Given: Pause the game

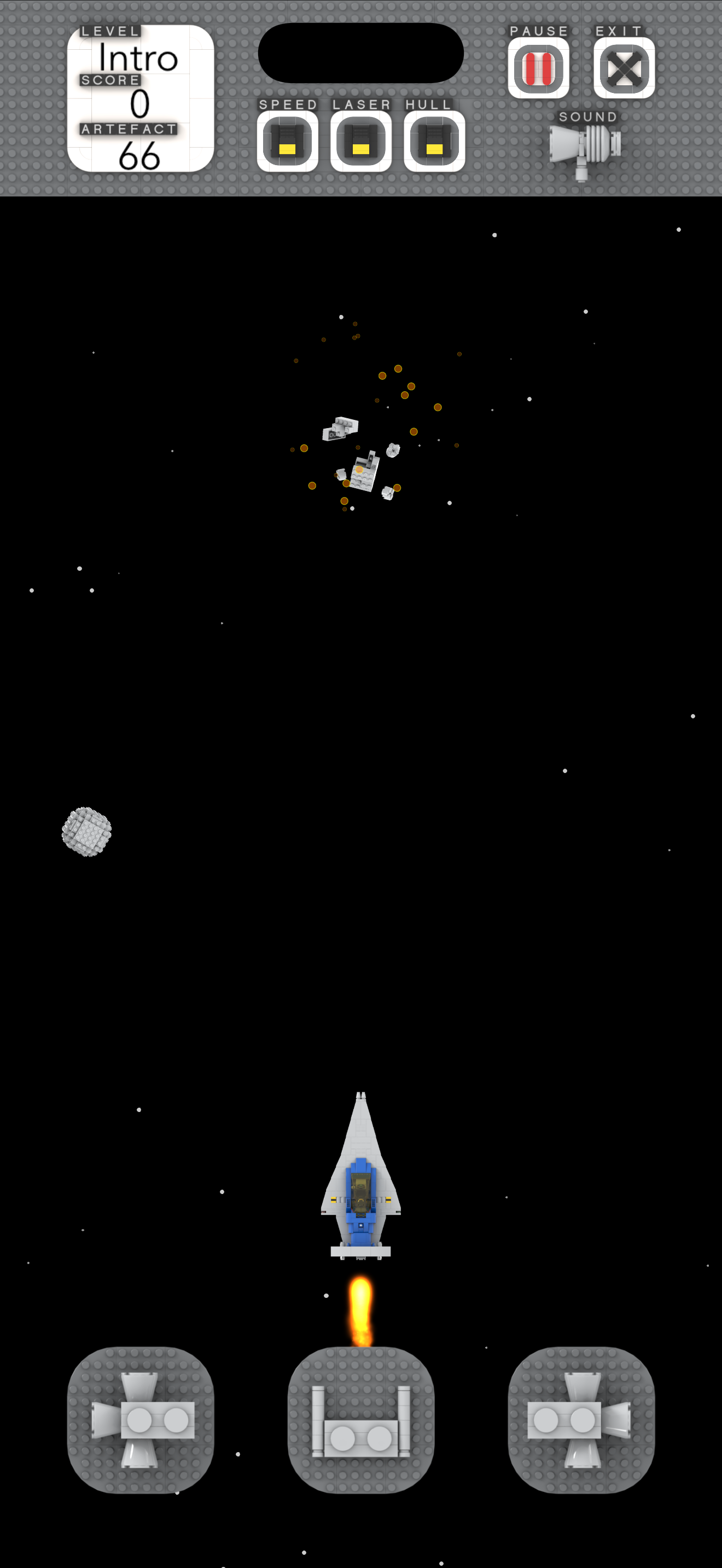Looking at the screenshot, I should (538, 68).
